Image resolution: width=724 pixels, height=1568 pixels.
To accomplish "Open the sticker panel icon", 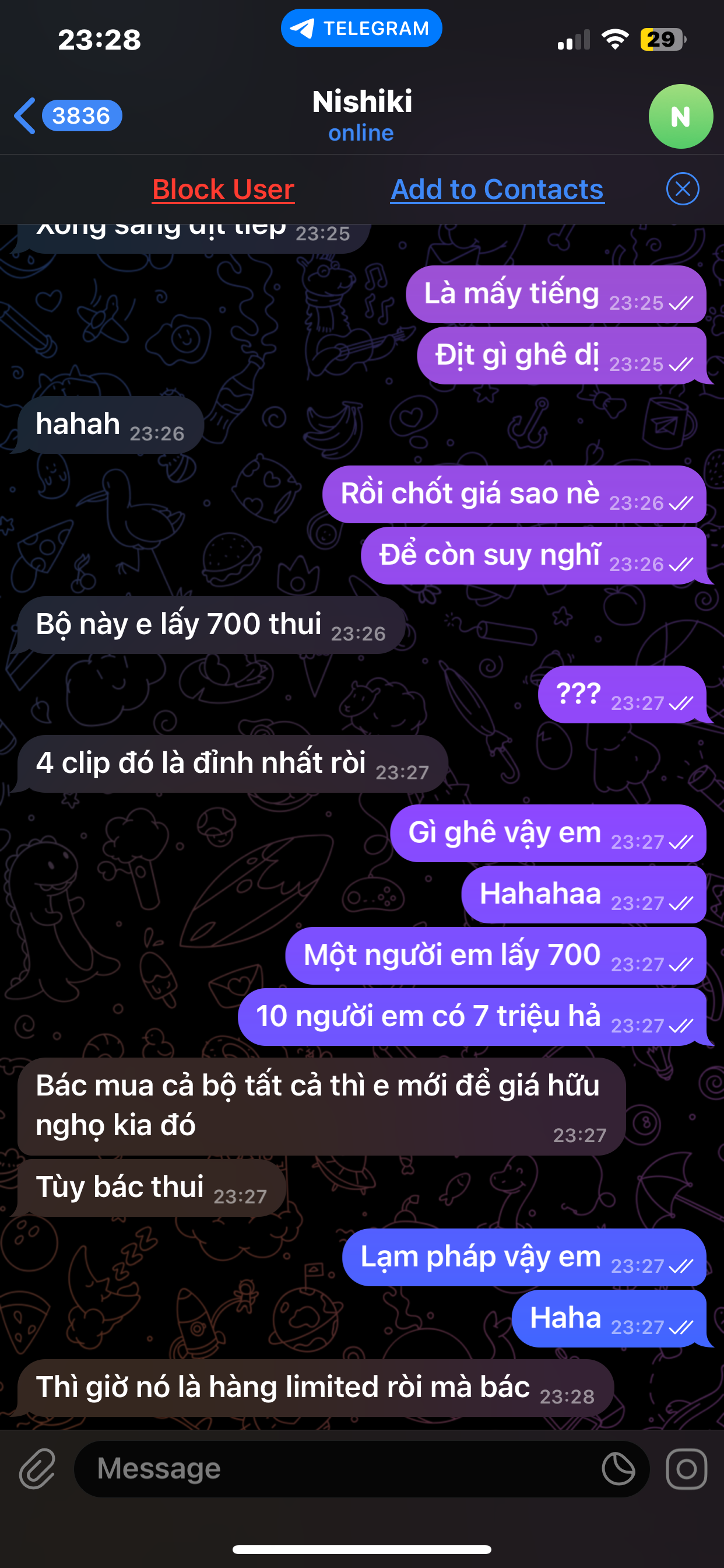I will pos(618,1469).
